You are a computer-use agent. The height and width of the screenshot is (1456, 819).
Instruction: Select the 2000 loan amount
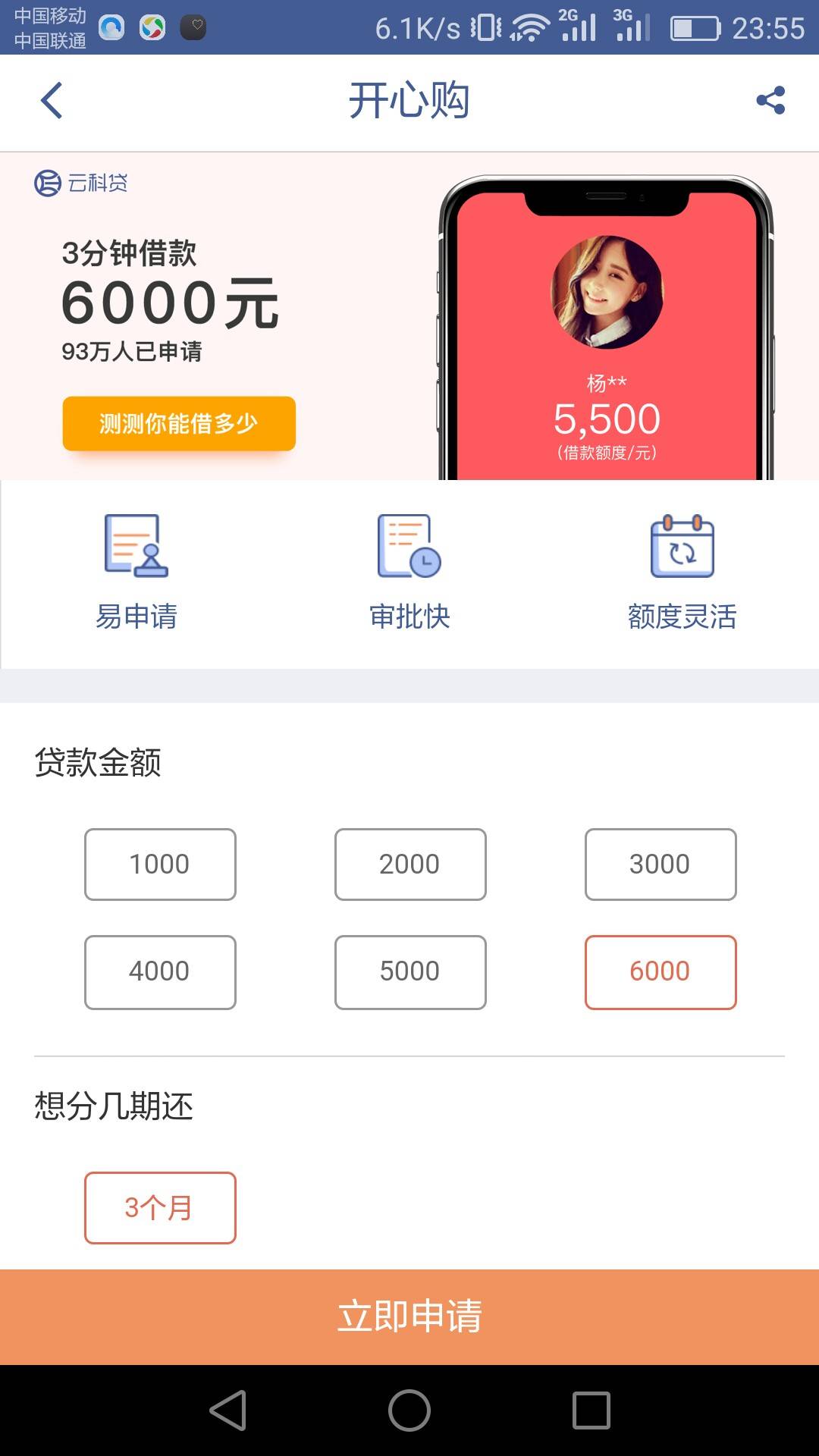(410, 864)
